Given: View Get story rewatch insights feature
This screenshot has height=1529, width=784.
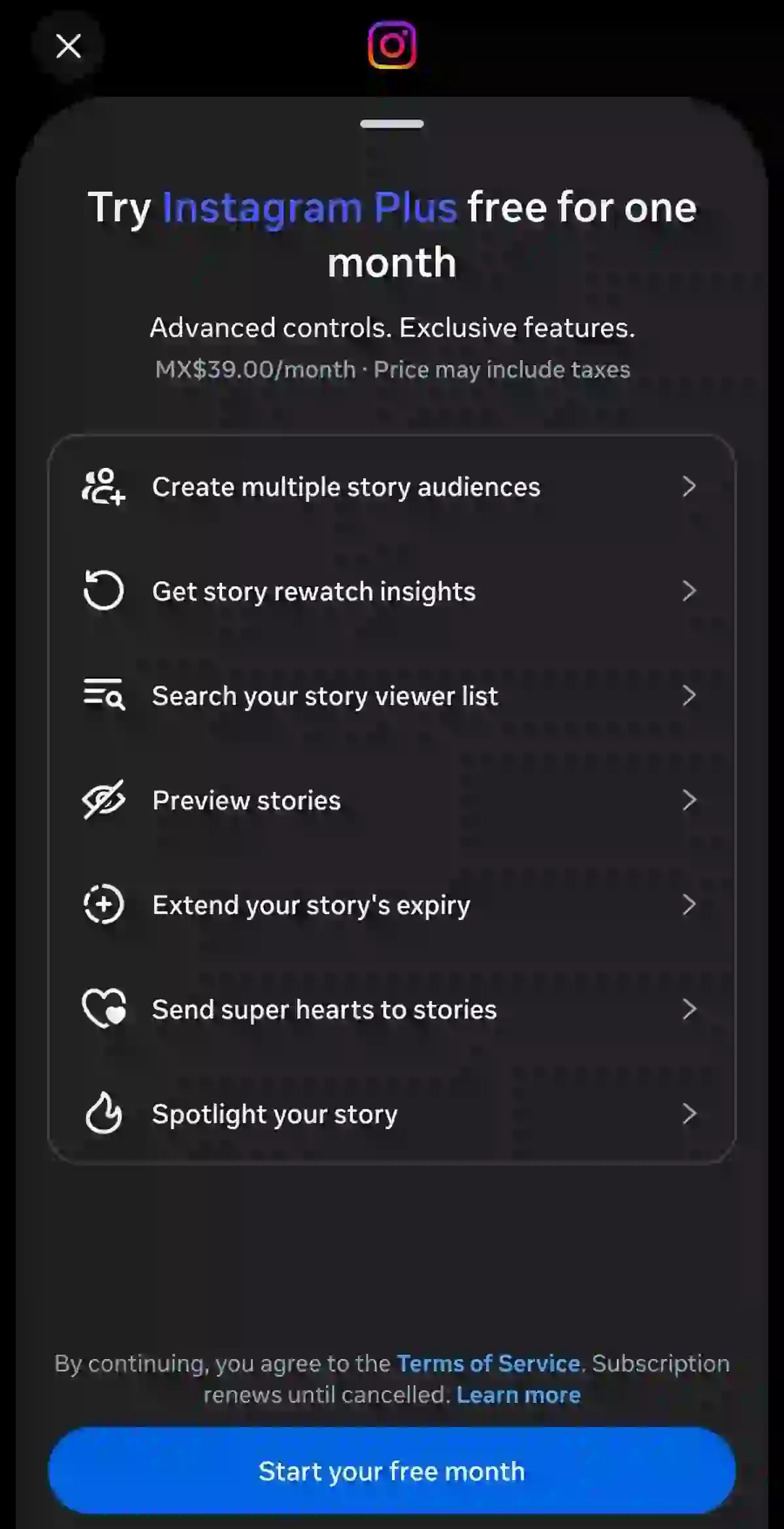Looking at the screenshot, I should point(392,591).
